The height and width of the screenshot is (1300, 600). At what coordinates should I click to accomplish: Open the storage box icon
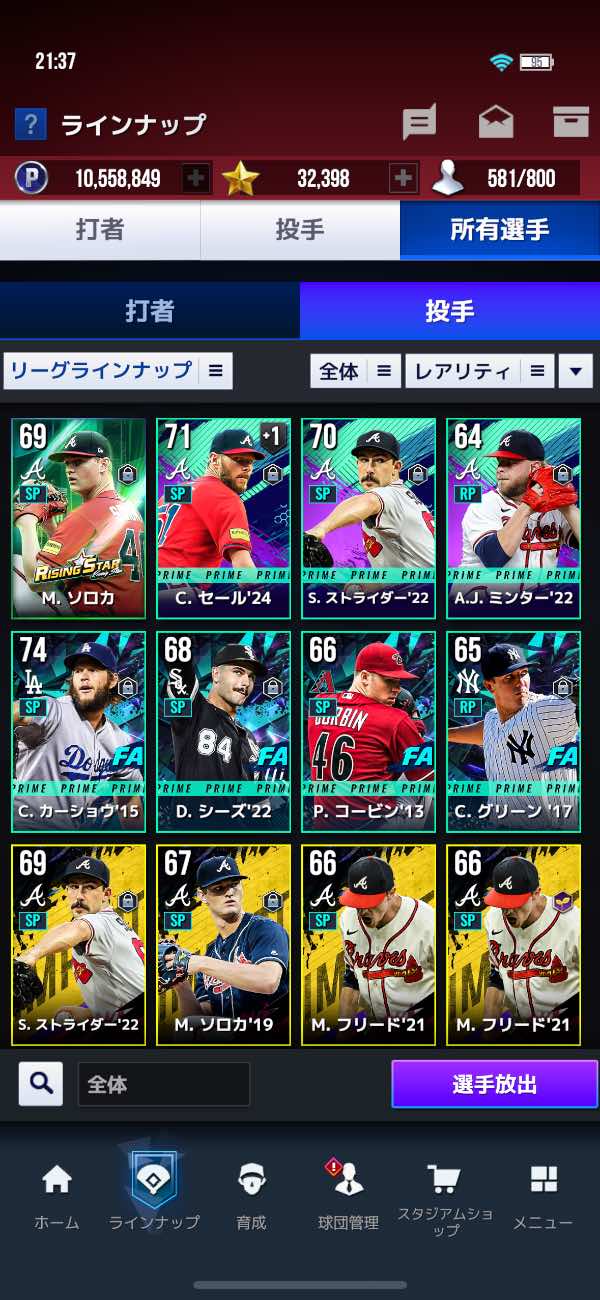click(571, 122)
